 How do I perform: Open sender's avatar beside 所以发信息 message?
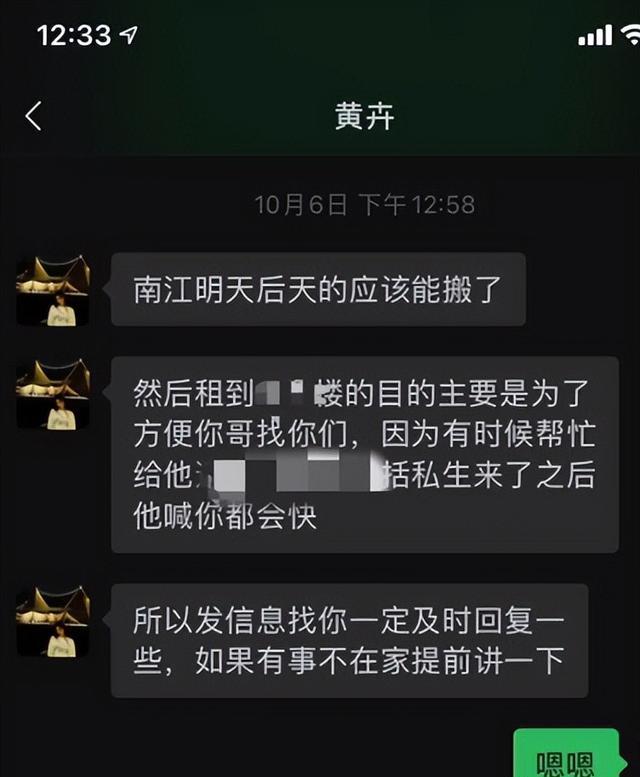(x=53, y=620)
